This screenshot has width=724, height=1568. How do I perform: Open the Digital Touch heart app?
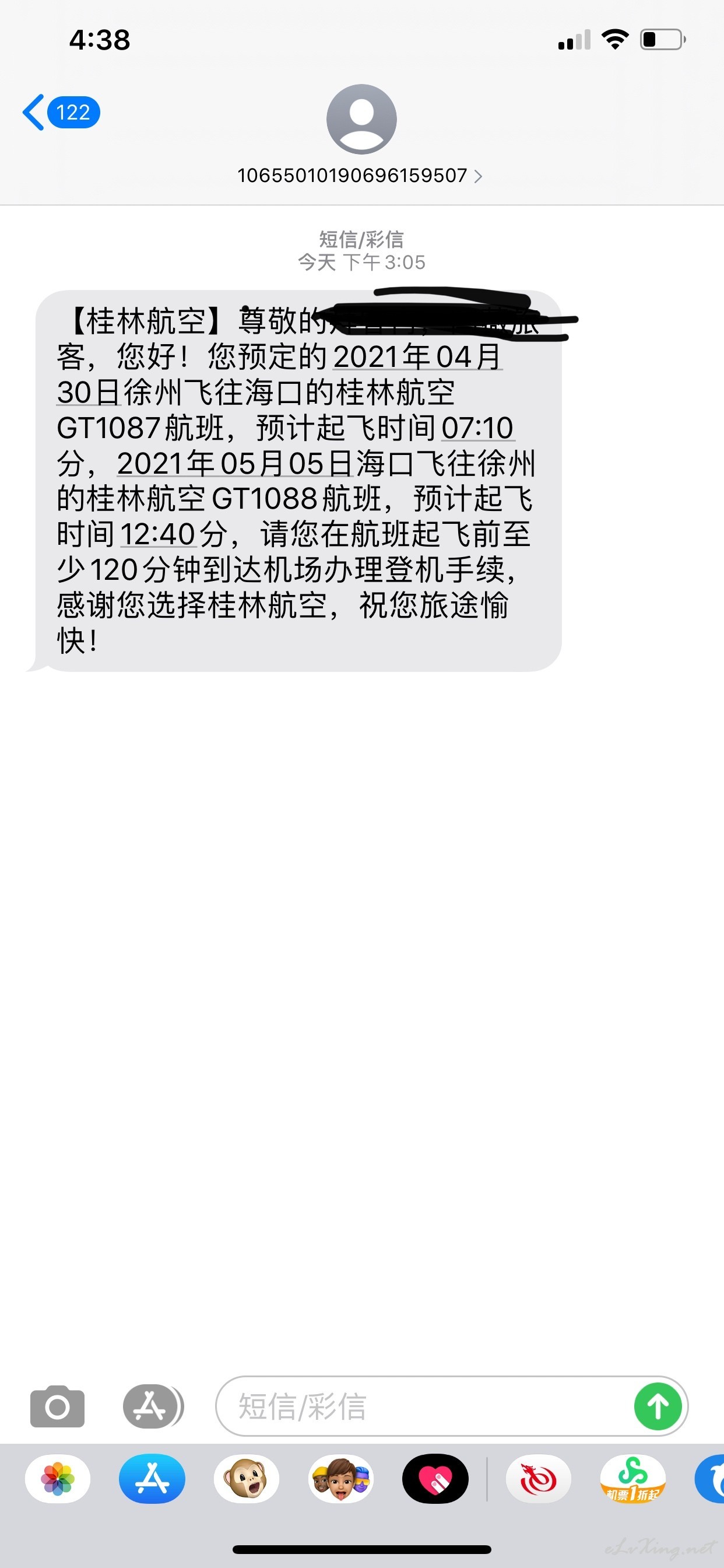pos(435,1479)
